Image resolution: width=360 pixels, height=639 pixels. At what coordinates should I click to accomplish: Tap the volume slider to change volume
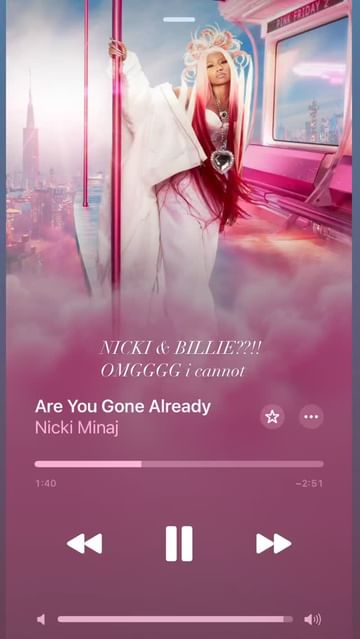[x=175, y=619]
